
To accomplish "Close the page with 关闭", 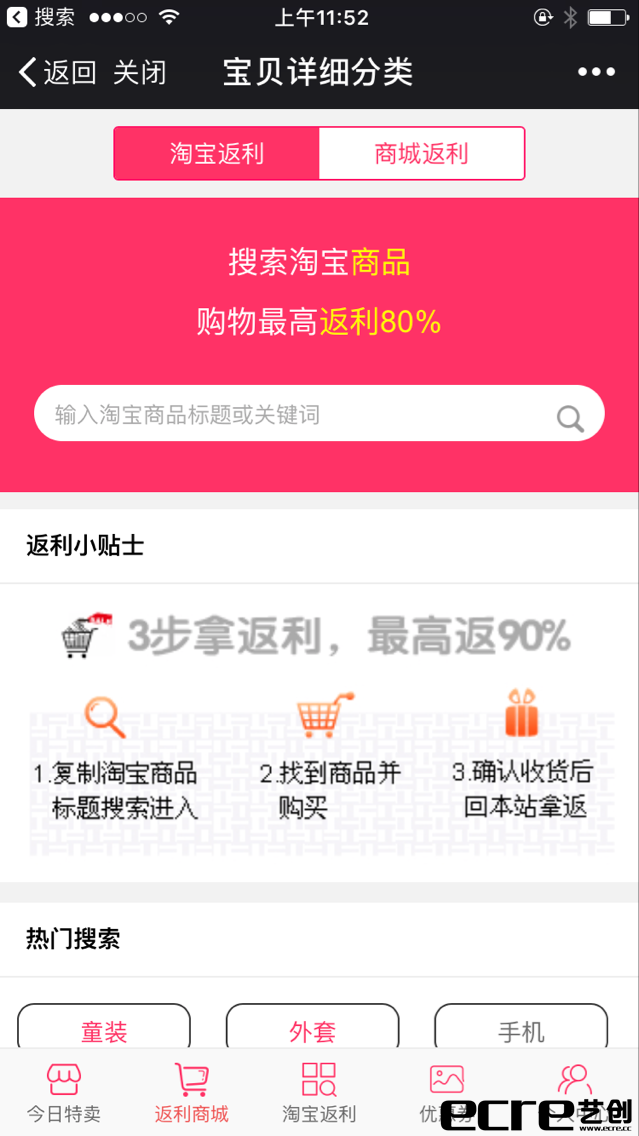I will coord(140,72).
